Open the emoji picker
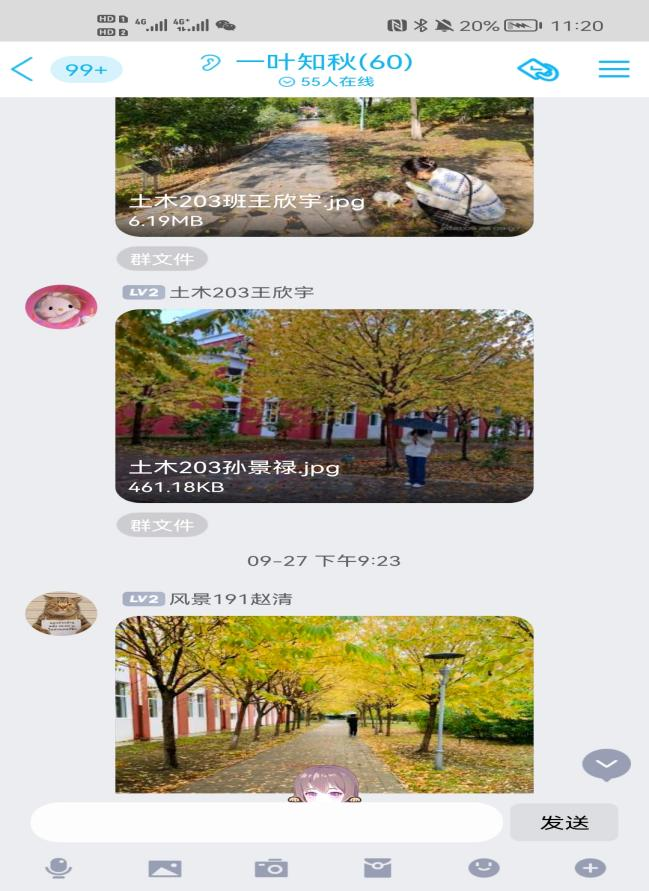Viewport: 649px width, 891px height. pyautogui.click(x=484, y=868)
